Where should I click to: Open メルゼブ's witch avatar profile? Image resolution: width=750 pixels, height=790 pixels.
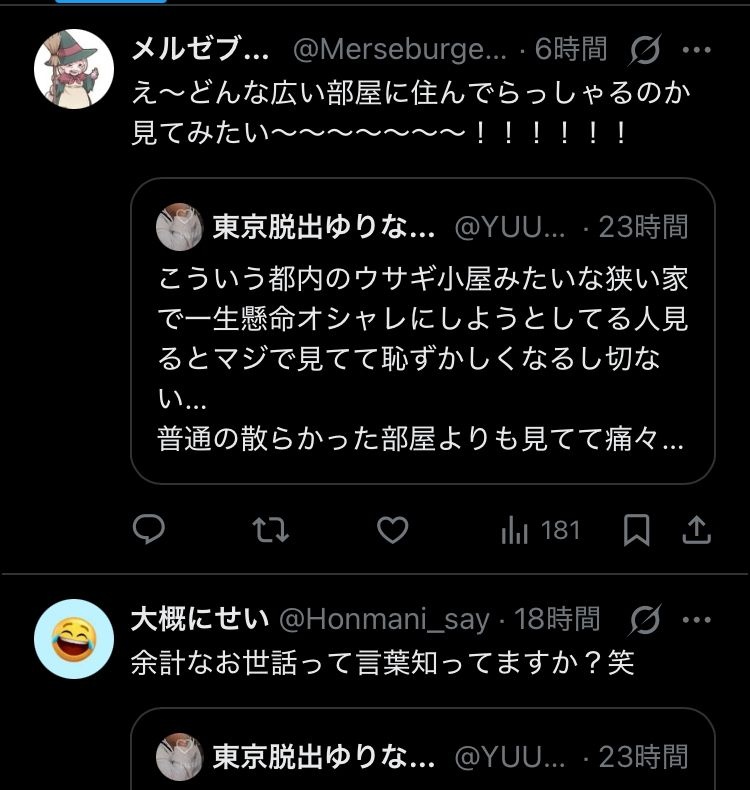[73, 69]
